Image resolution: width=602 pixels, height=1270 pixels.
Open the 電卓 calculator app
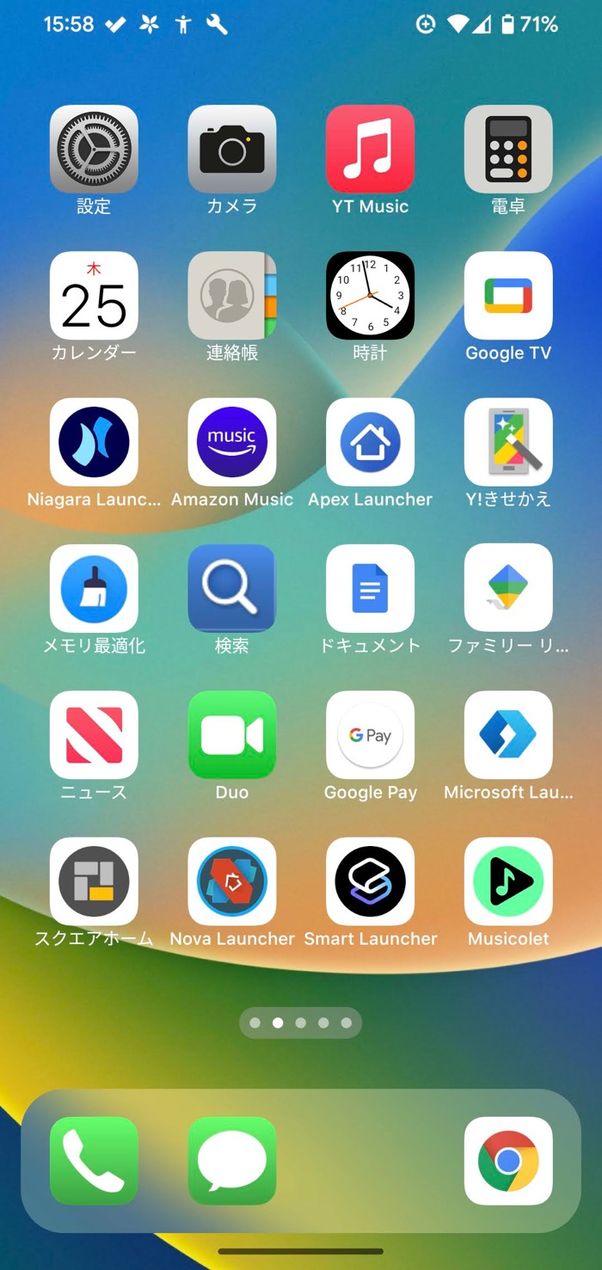click(508, 149)
